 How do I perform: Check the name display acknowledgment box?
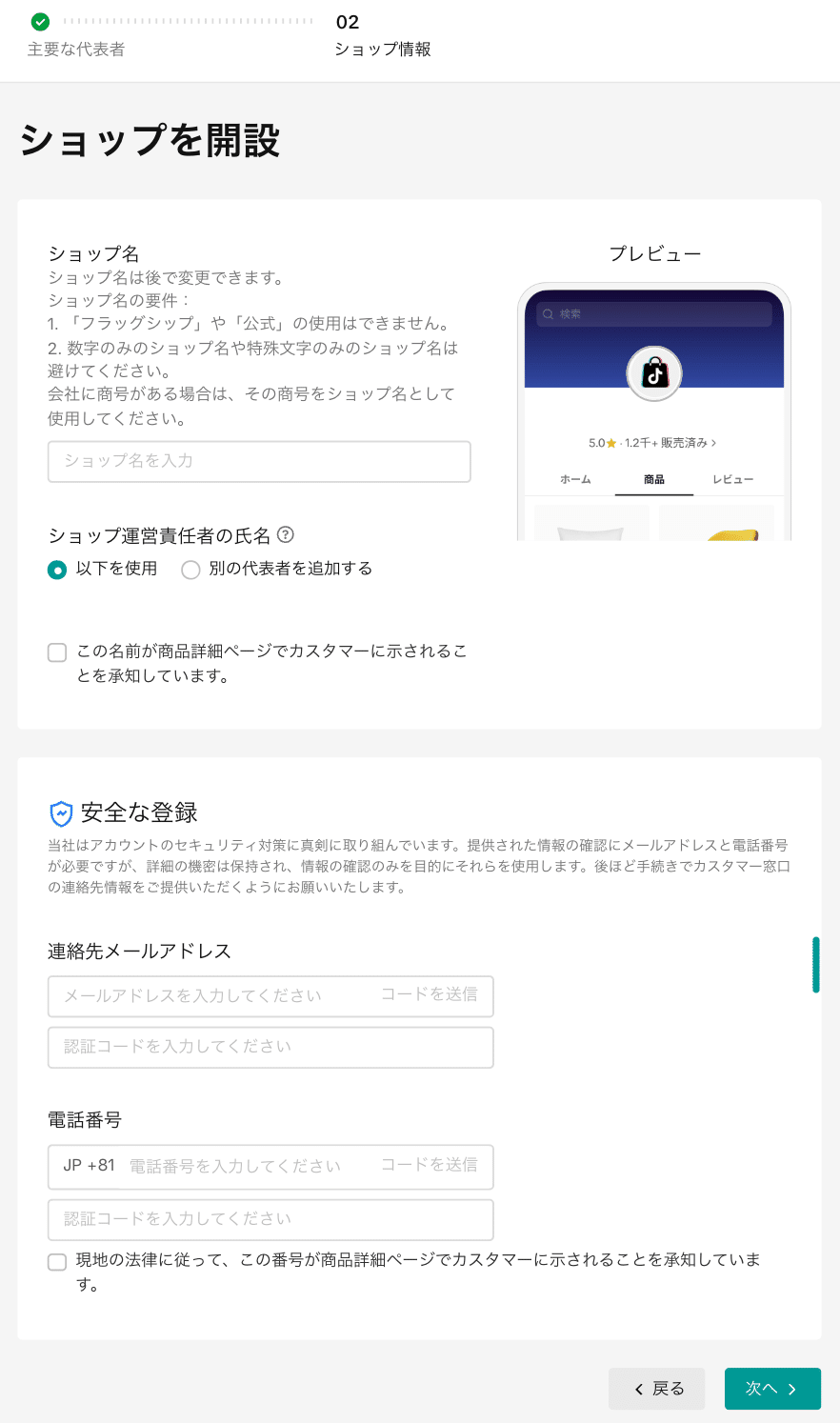coord(57,652)
